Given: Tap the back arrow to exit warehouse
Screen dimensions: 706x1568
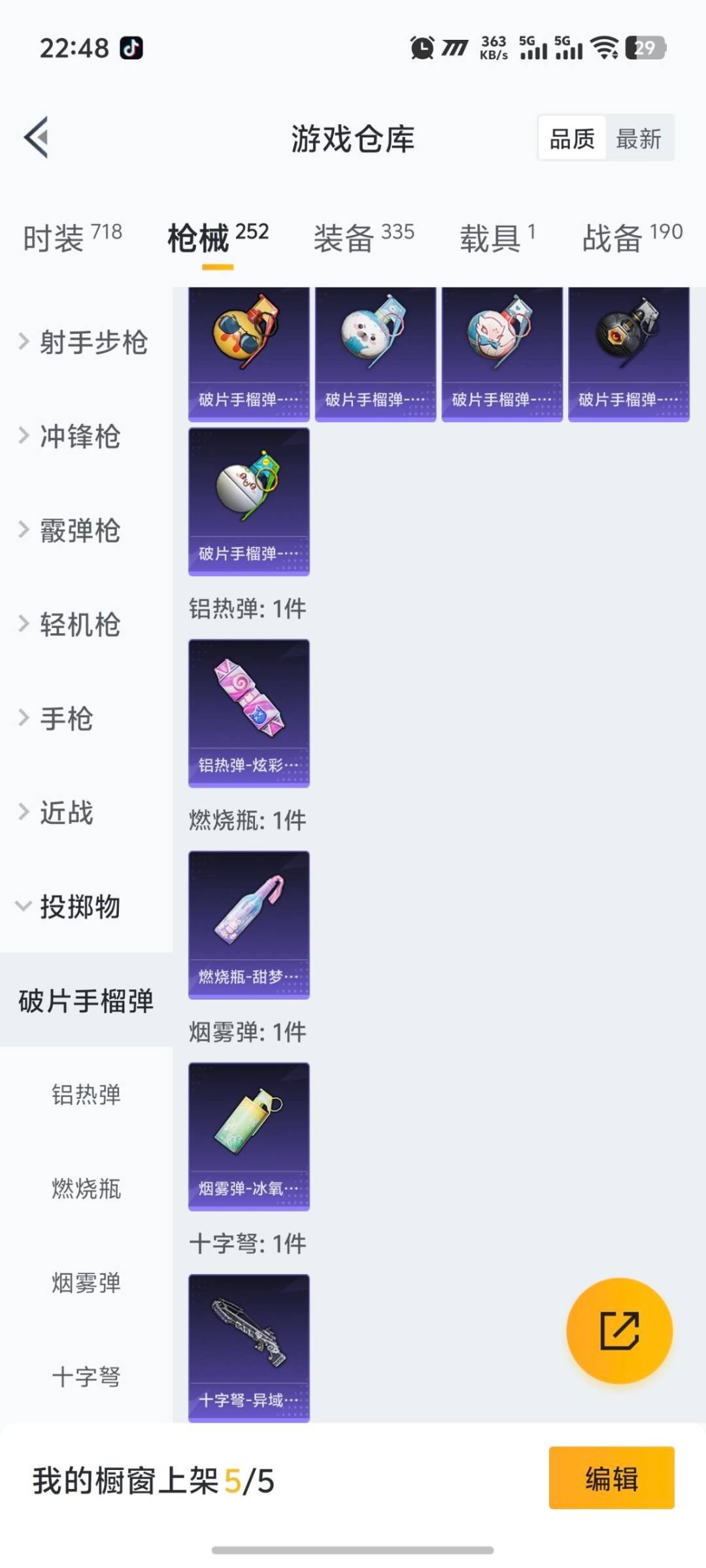Looking at the screenshot, I should coord(37,137).
